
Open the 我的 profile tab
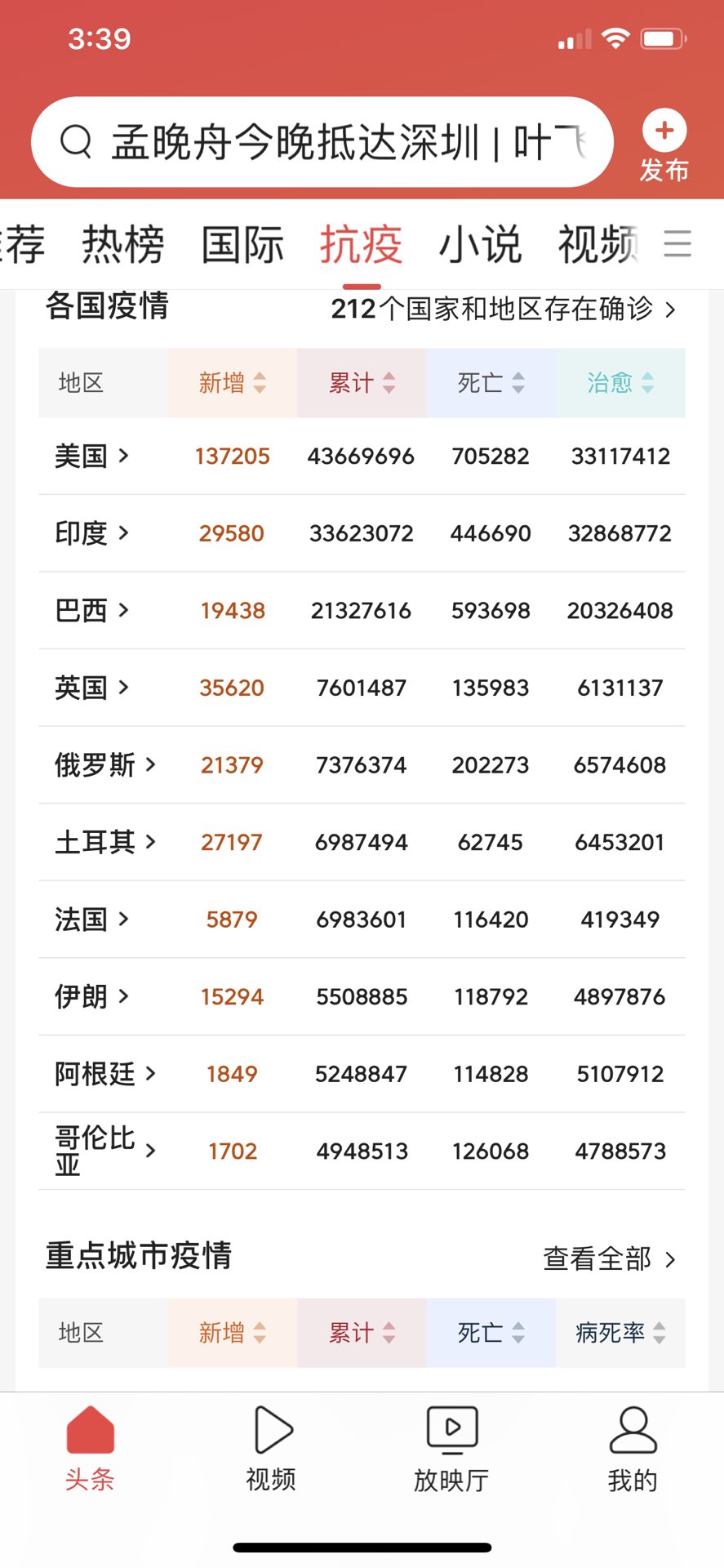633,1449
